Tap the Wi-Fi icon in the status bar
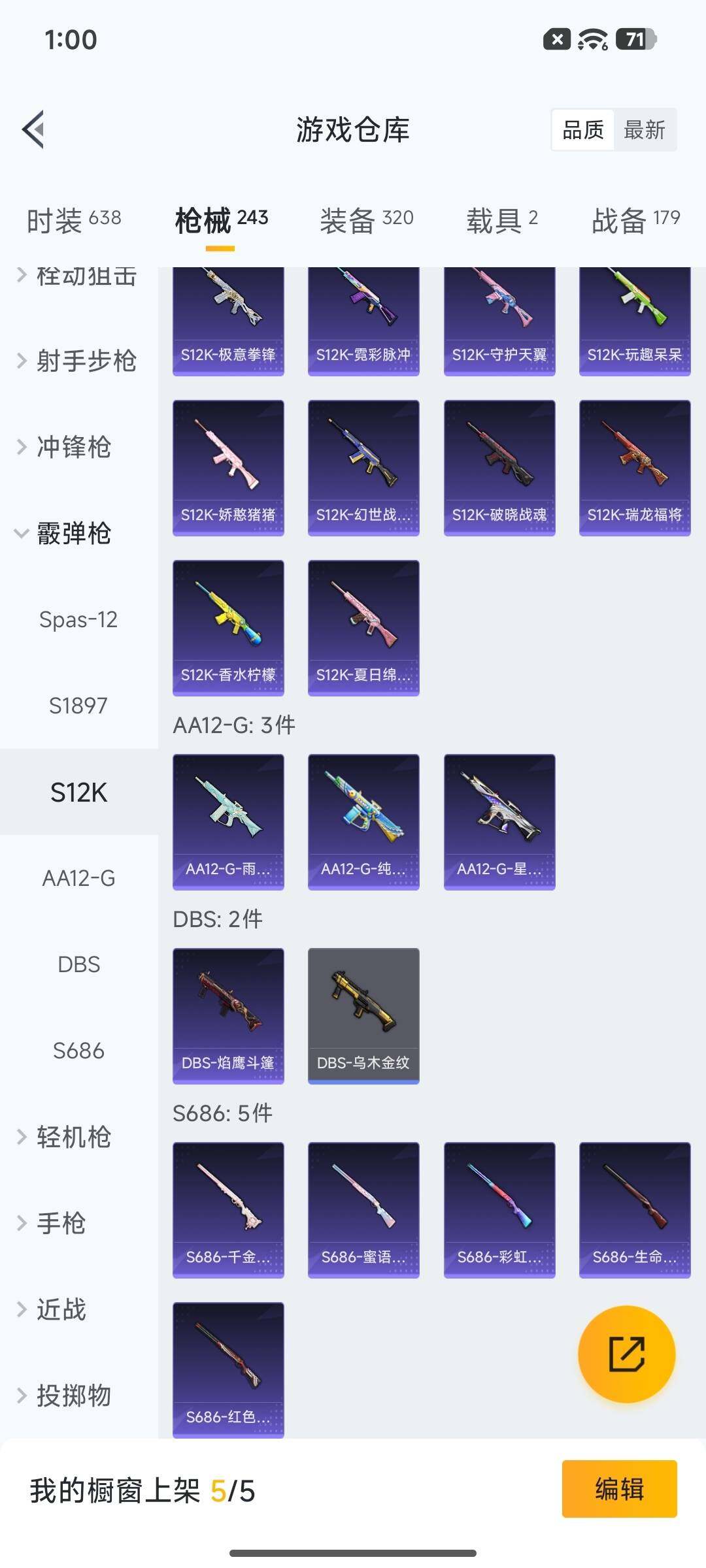 [x=590, y=41]
